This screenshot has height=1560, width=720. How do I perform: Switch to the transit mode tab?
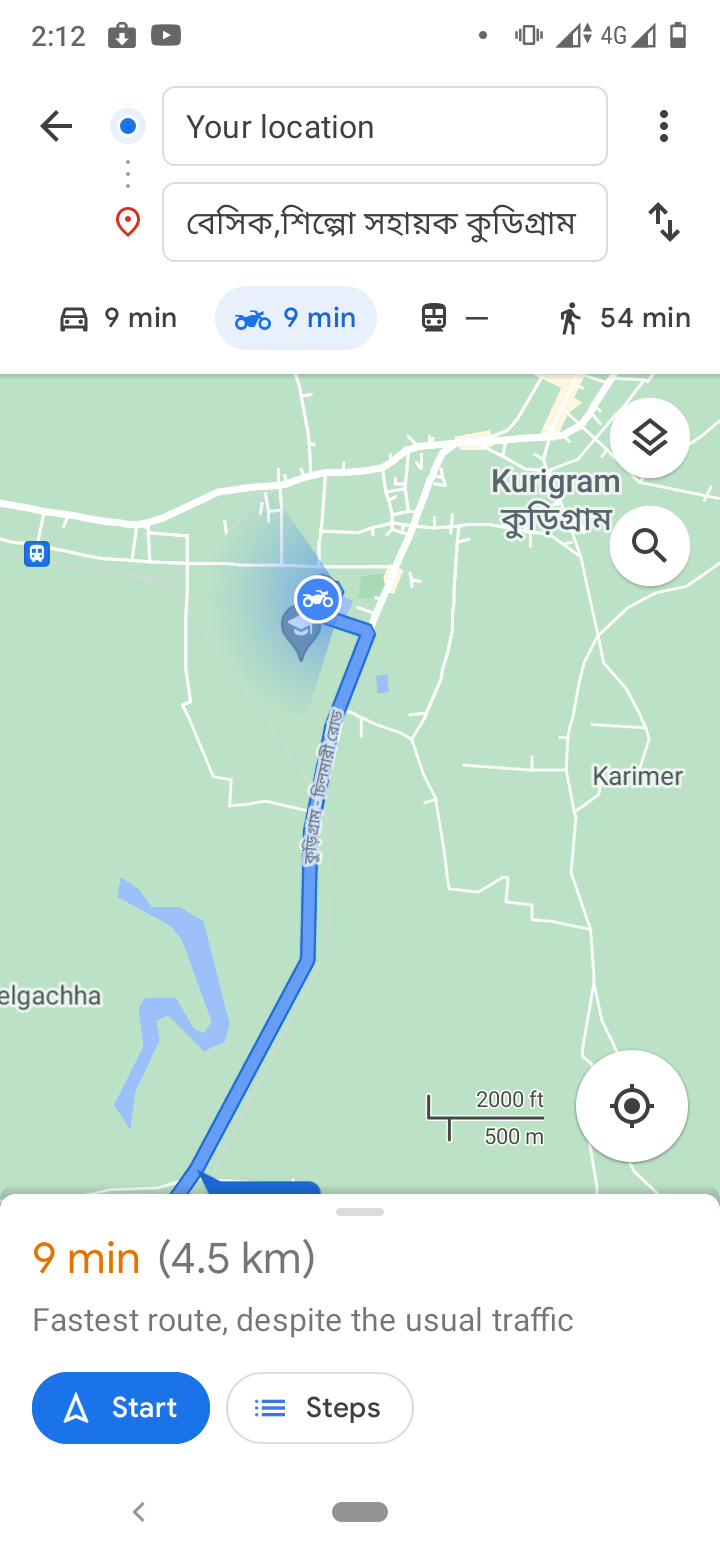(454, 318)
